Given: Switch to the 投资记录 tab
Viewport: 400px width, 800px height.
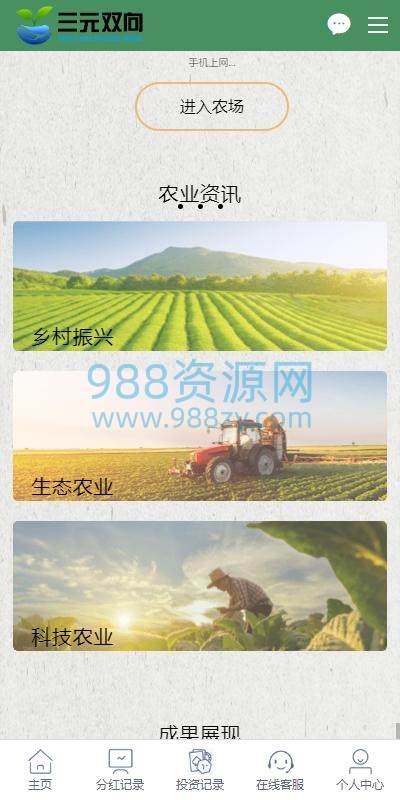Looking at the screenshot, I should tap(200, 770).
